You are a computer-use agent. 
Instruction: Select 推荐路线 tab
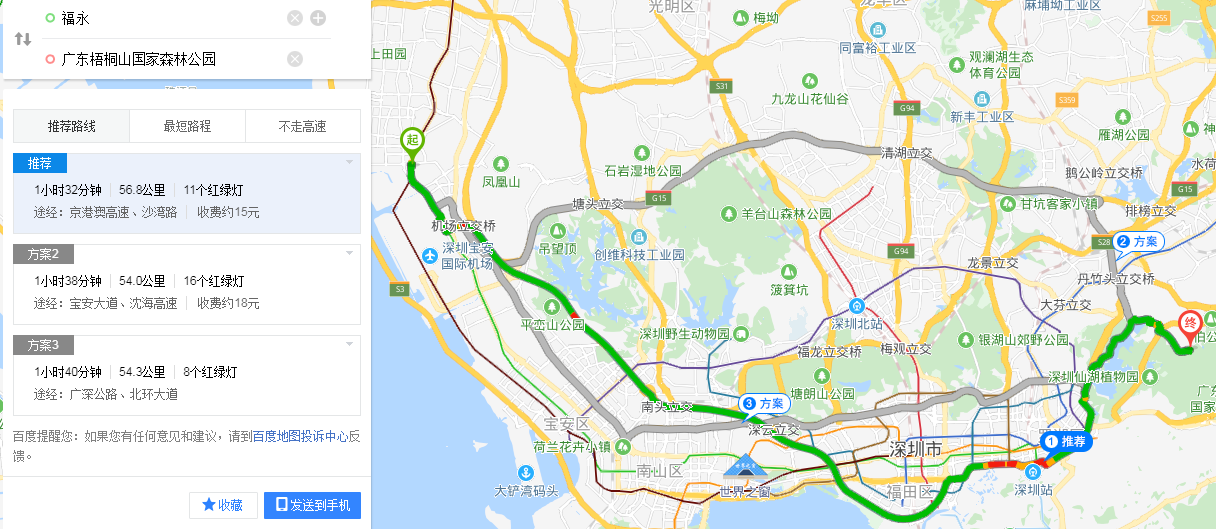71,126
